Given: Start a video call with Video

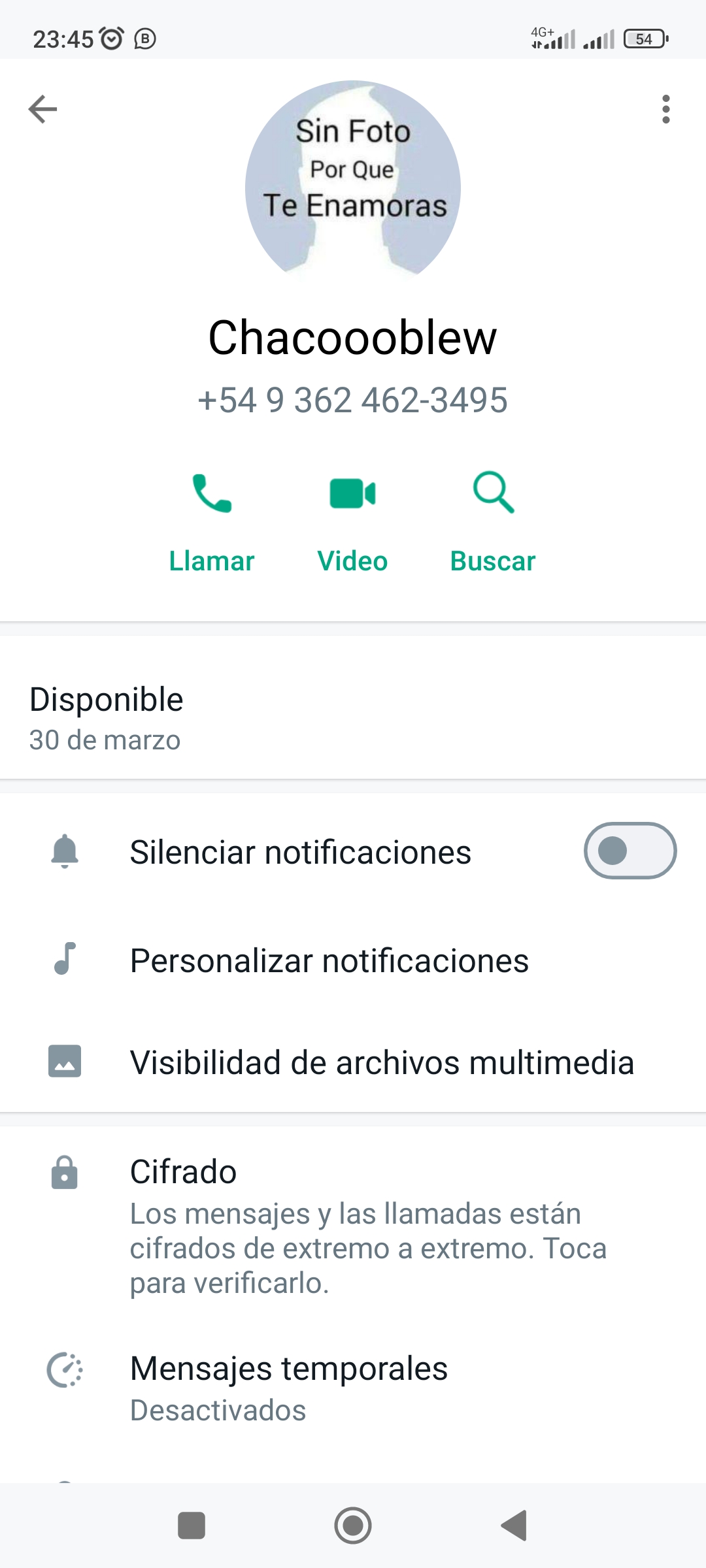Looking at the screenshot, I should (352, 523).
